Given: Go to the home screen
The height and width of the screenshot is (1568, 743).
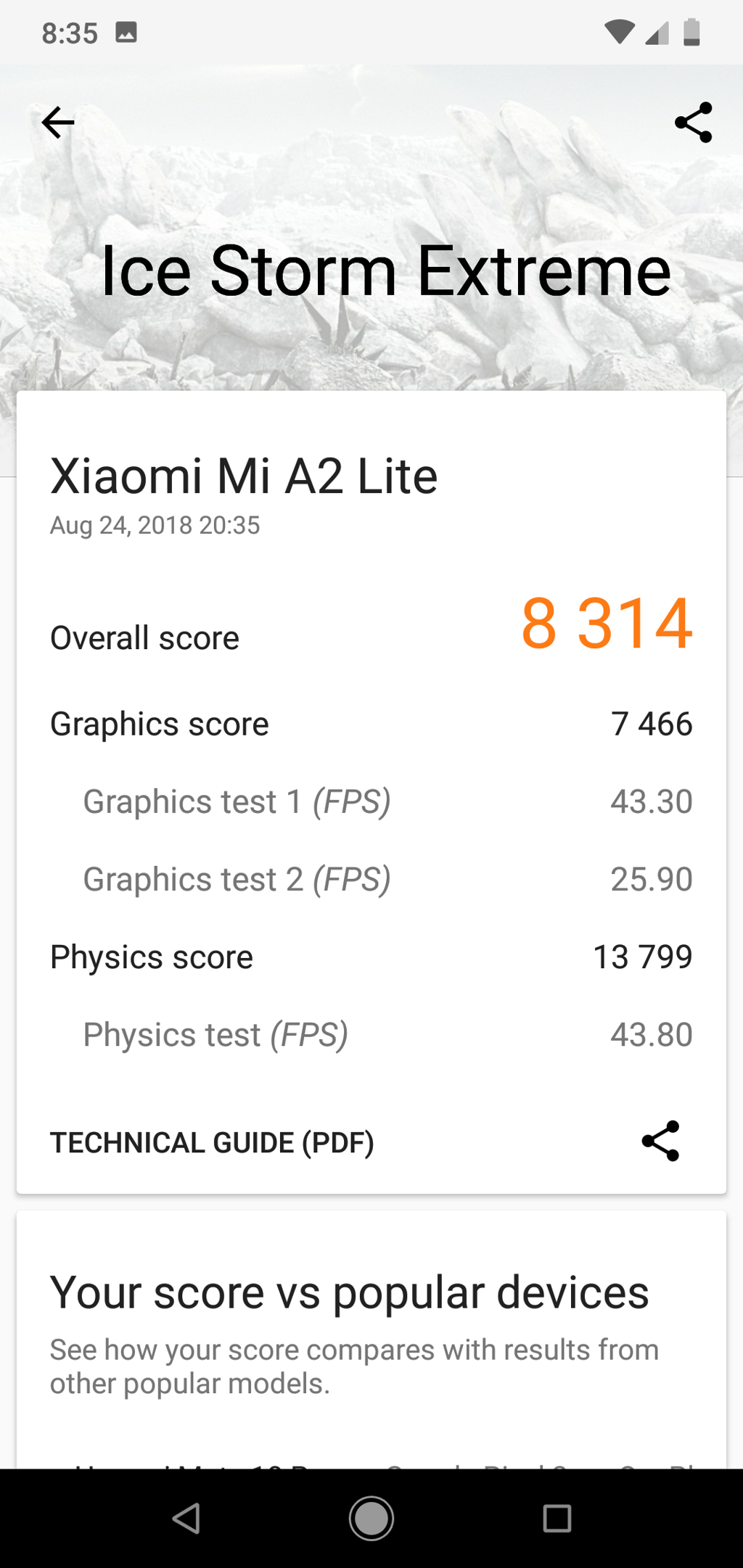Looking at the screenshot, I should (x=371, y=1518).
